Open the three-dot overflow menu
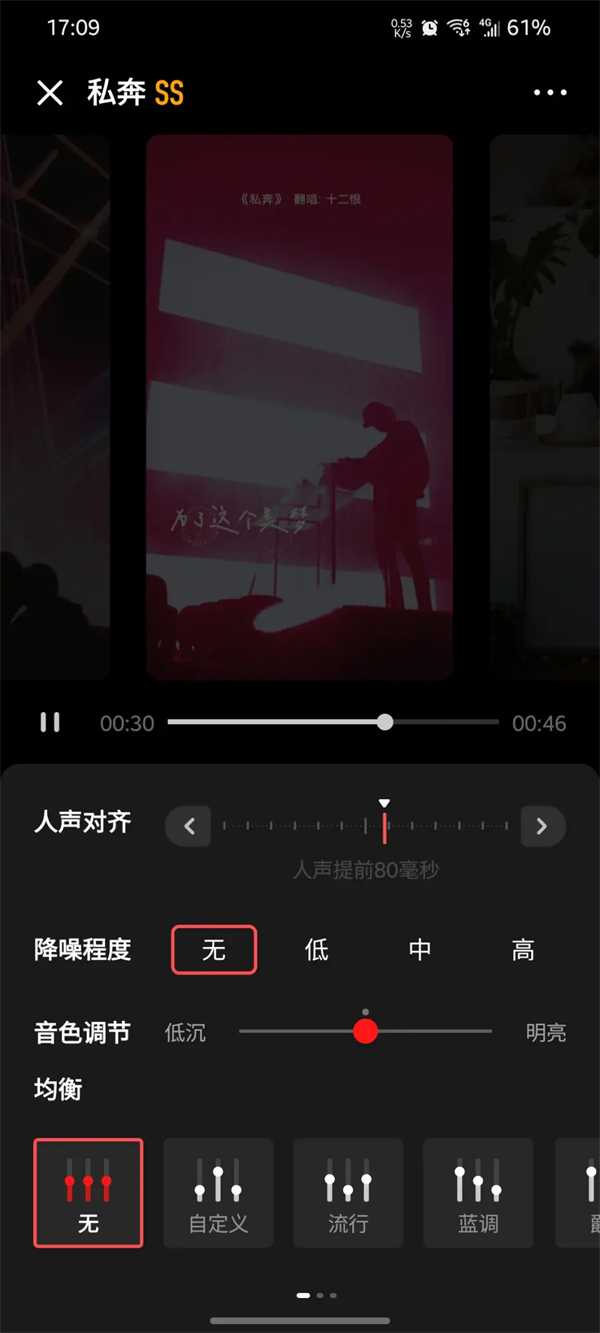Screen dimensions: 600x1333 (x=550, y=93)
